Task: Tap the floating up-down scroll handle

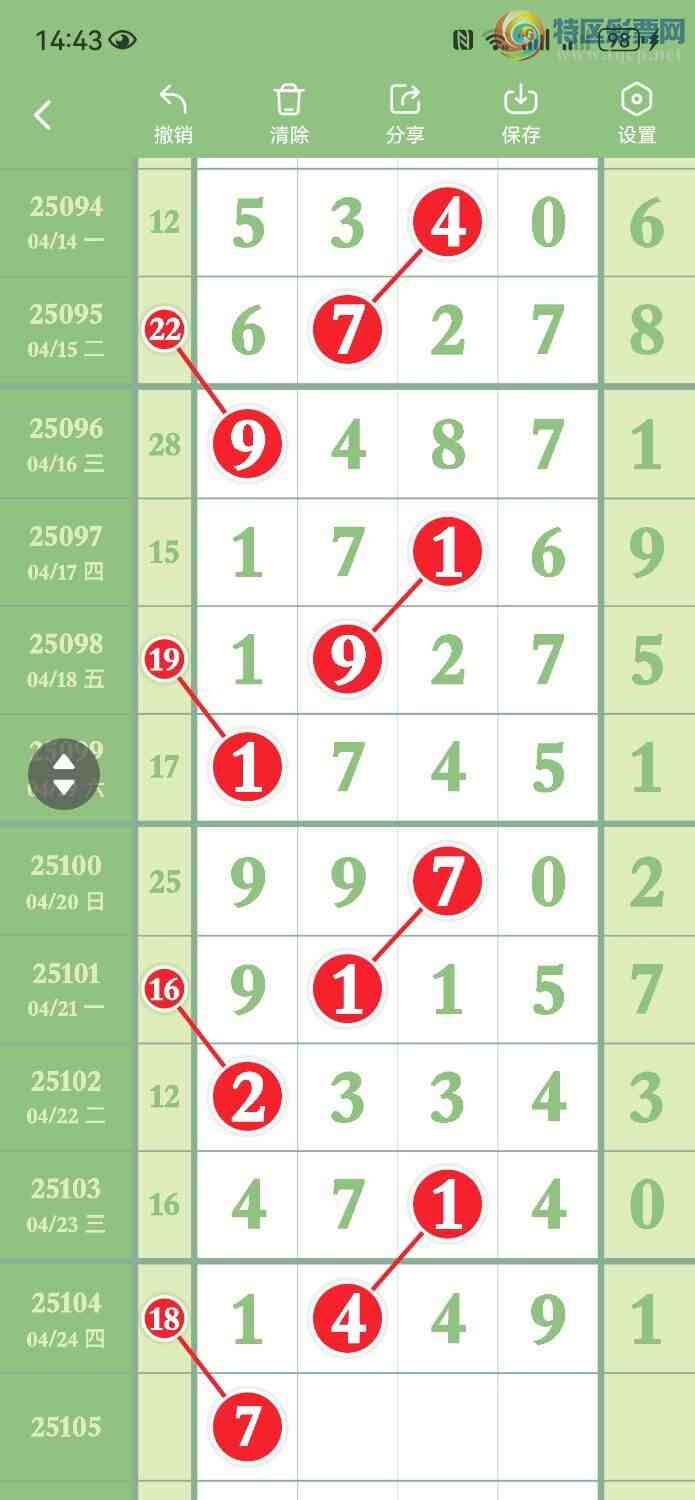Action: coord(64,775)
